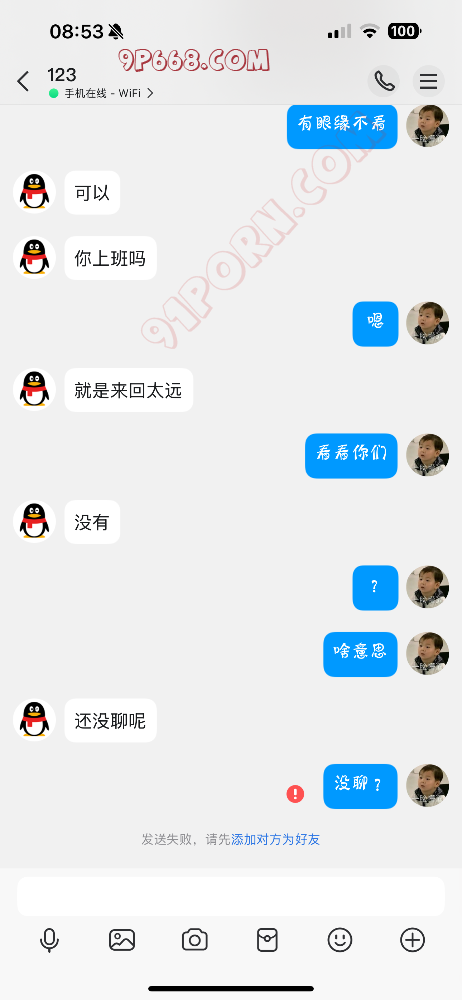Open the chat settings menu icon

(428, 81)
